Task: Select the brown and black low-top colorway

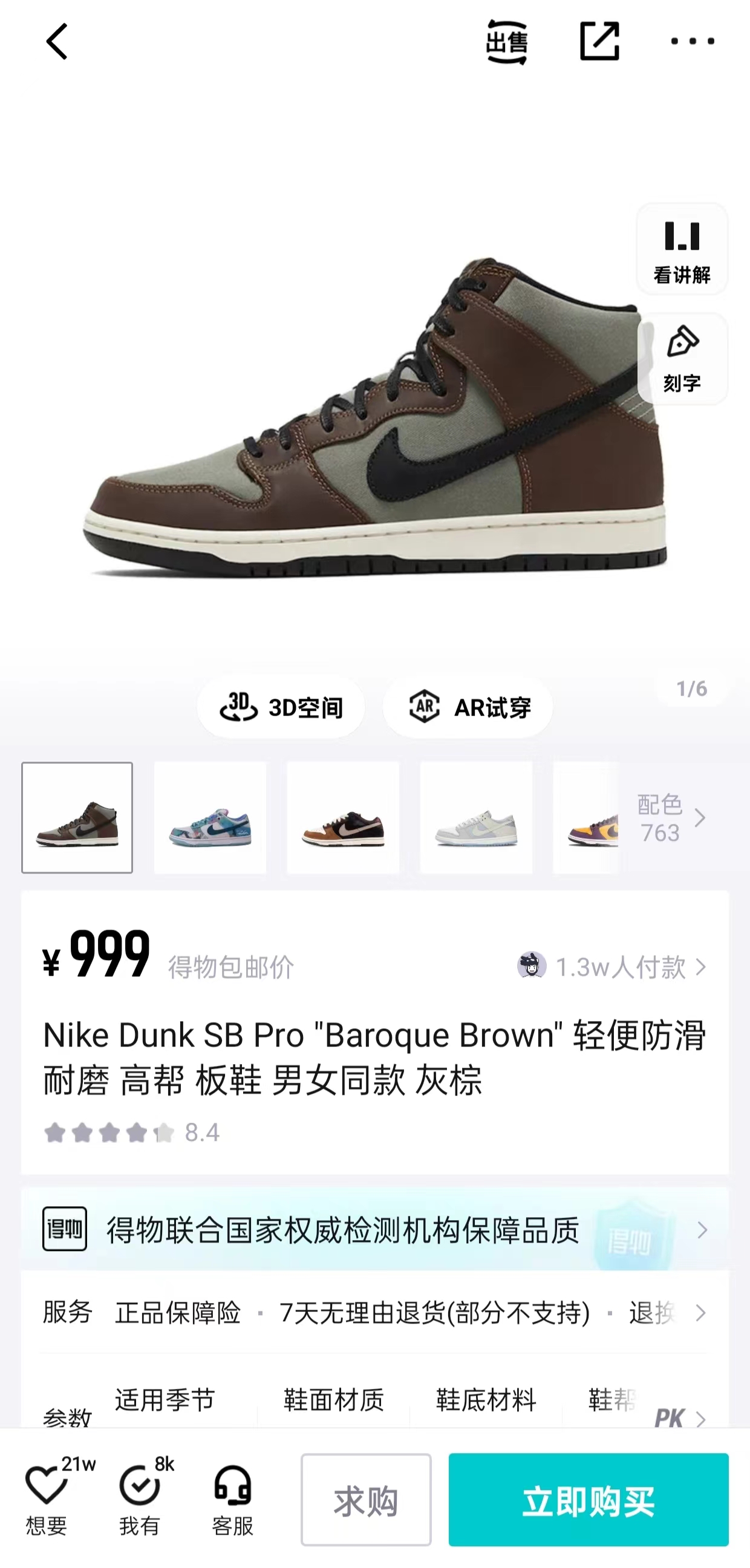Action: (343, 817)
